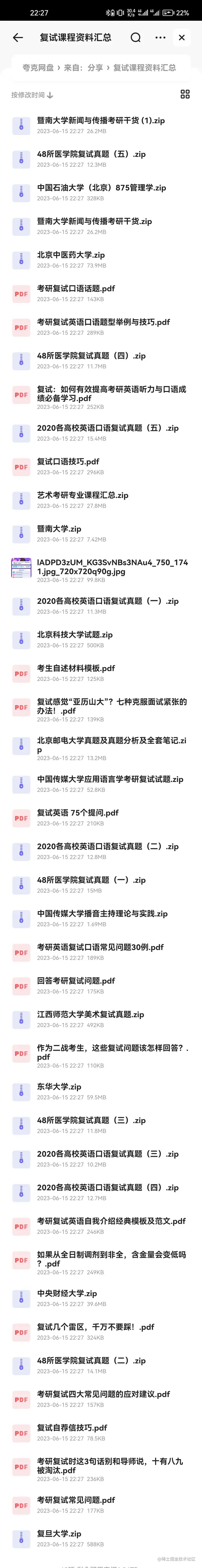Open the search icon in the header
This screenshot has height=1568, width=202.
(136, 38)
